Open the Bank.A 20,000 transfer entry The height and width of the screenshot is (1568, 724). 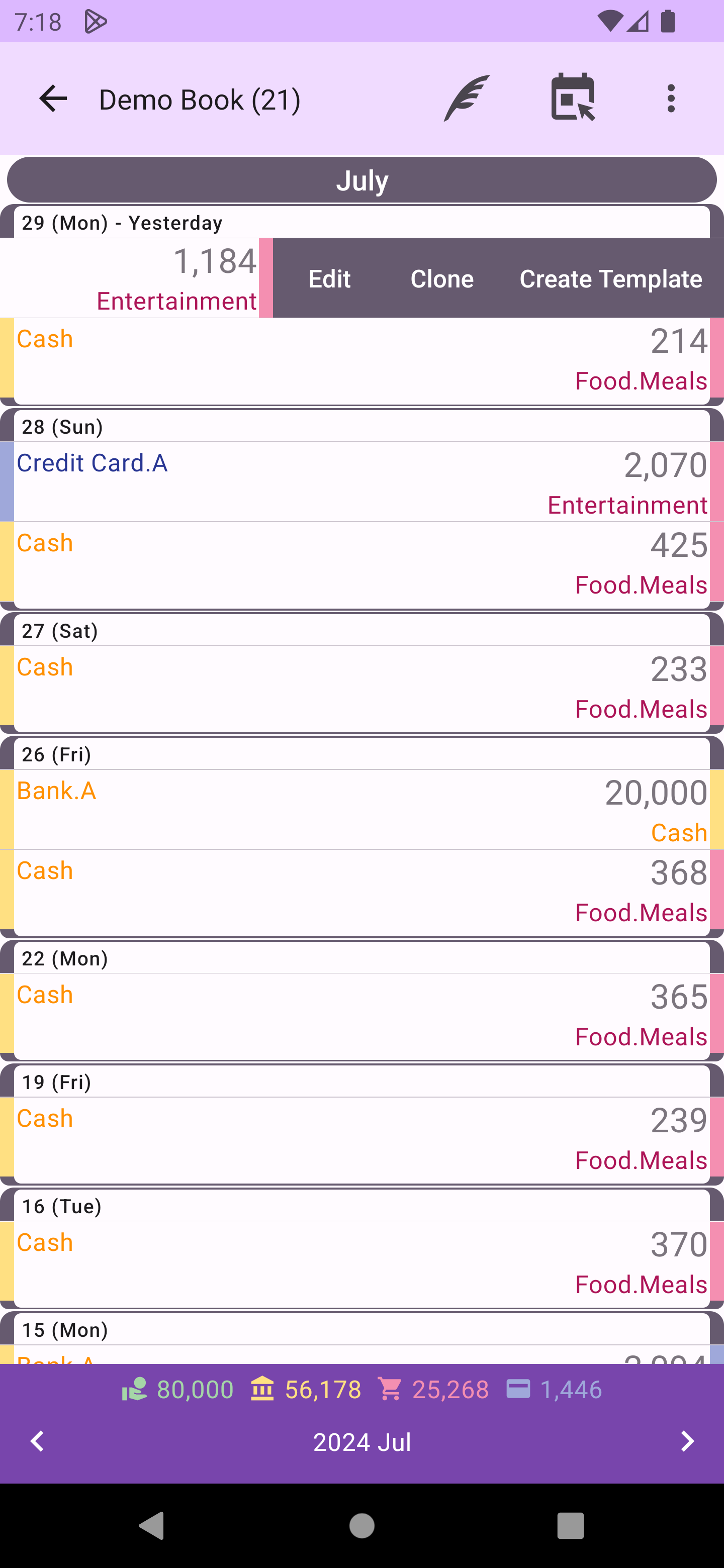pos(361,810)
